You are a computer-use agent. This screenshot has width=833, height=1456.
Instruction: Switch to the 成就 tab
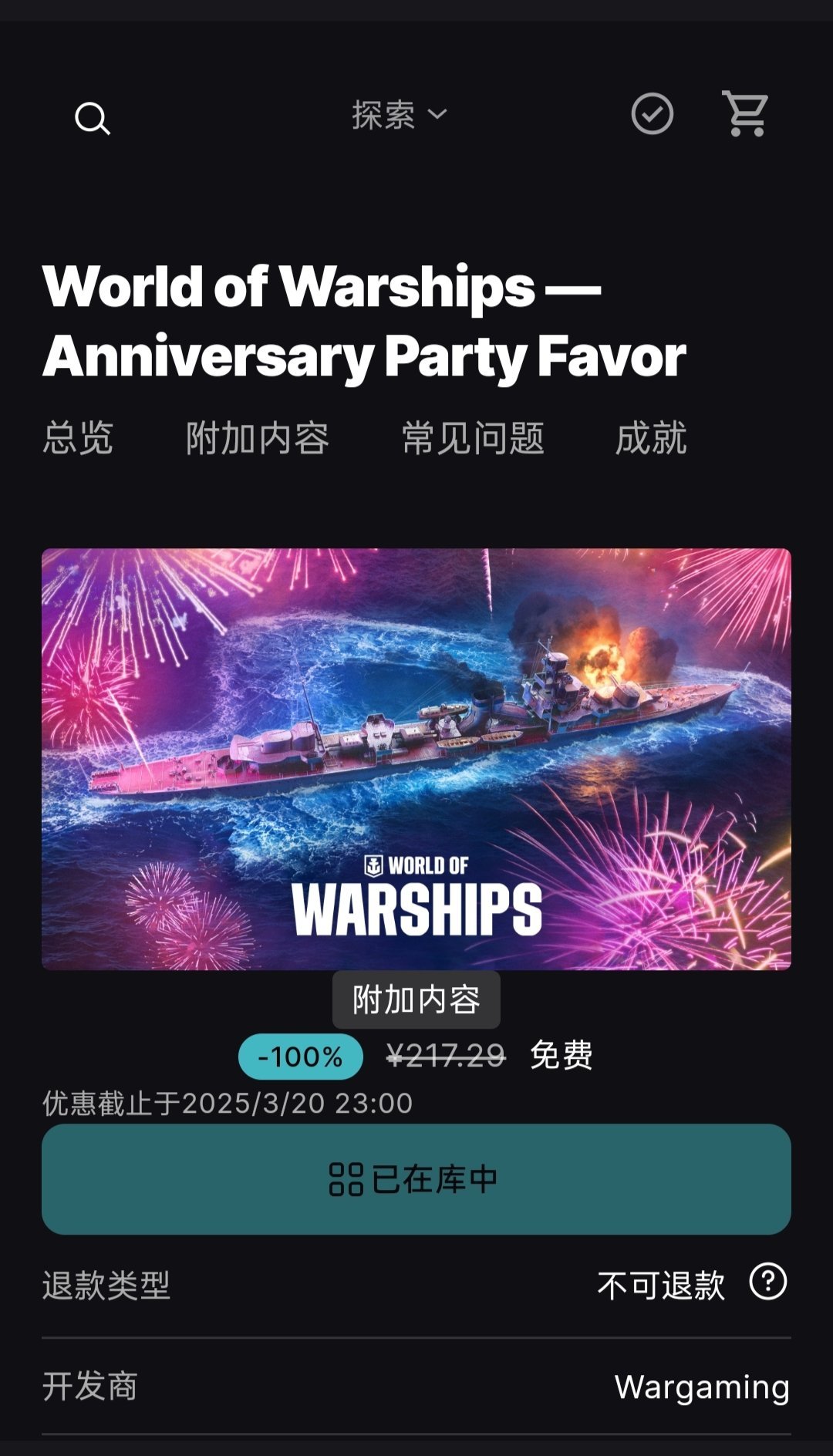click(x=650, y=438)
